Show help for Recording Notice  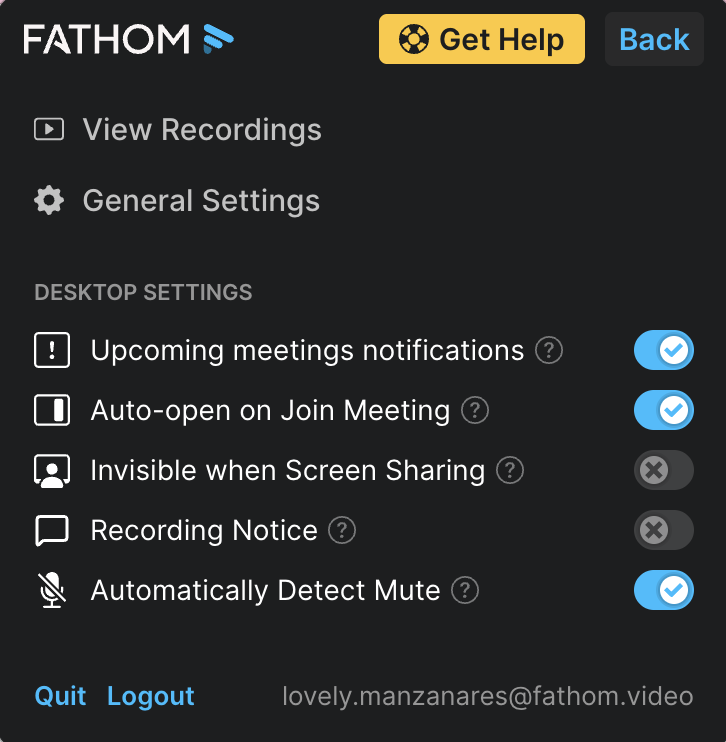(x=343, y=530)
